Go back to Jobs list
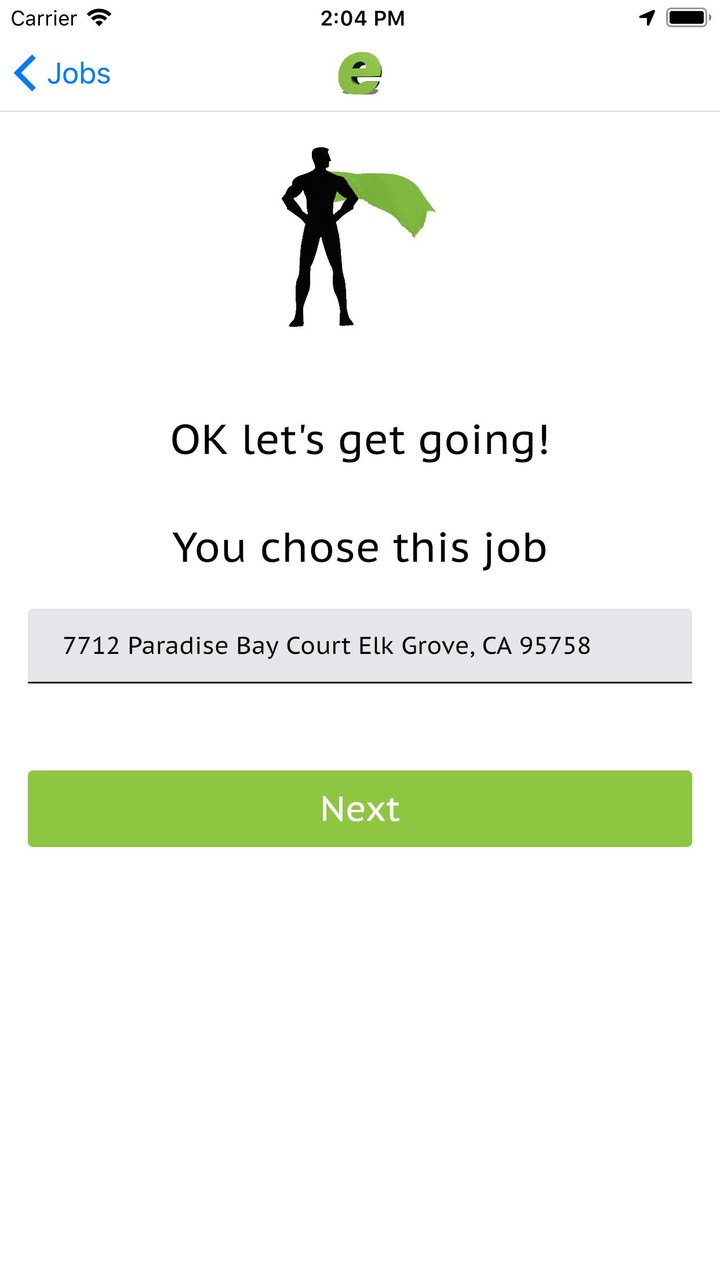 (x=62, y=74)
